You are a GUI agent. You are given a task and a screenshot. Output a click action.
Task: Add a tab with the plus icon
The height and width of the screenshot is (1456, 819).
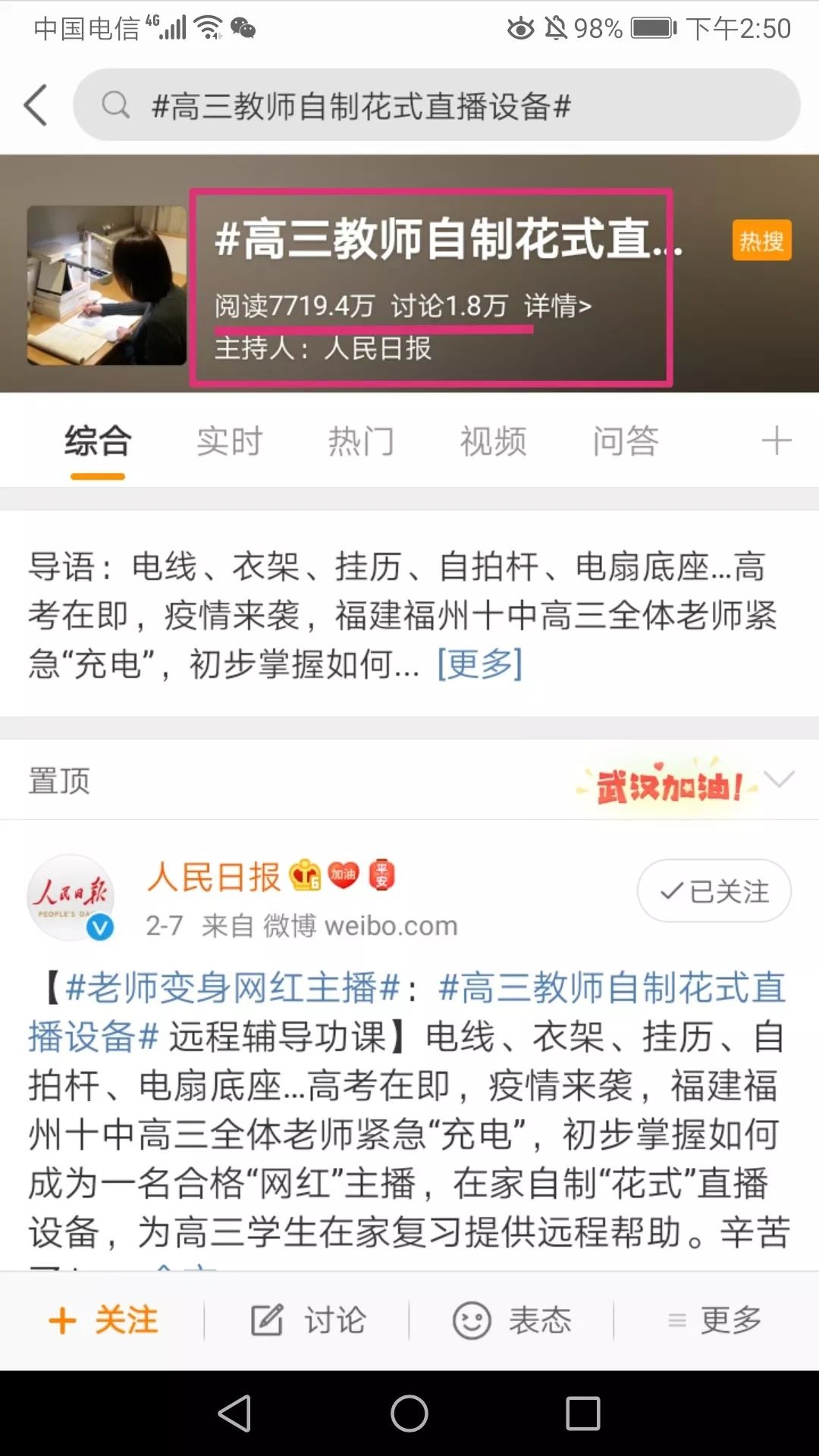776,441
